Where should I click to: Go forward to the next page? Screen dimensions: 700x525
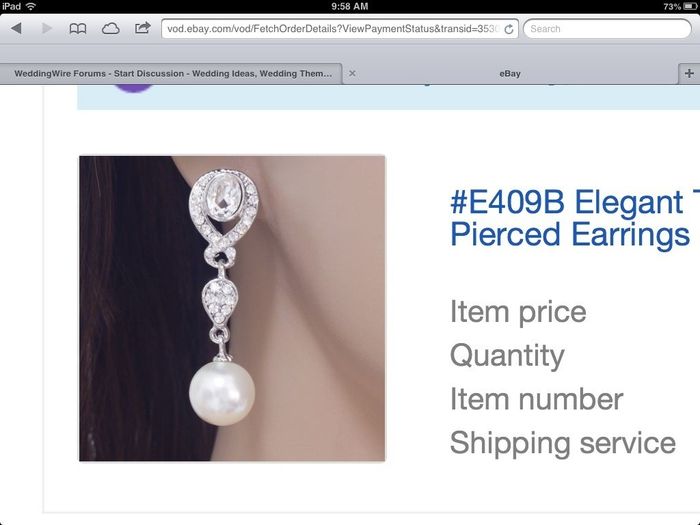pyautogui.click(x=47, y=29)
